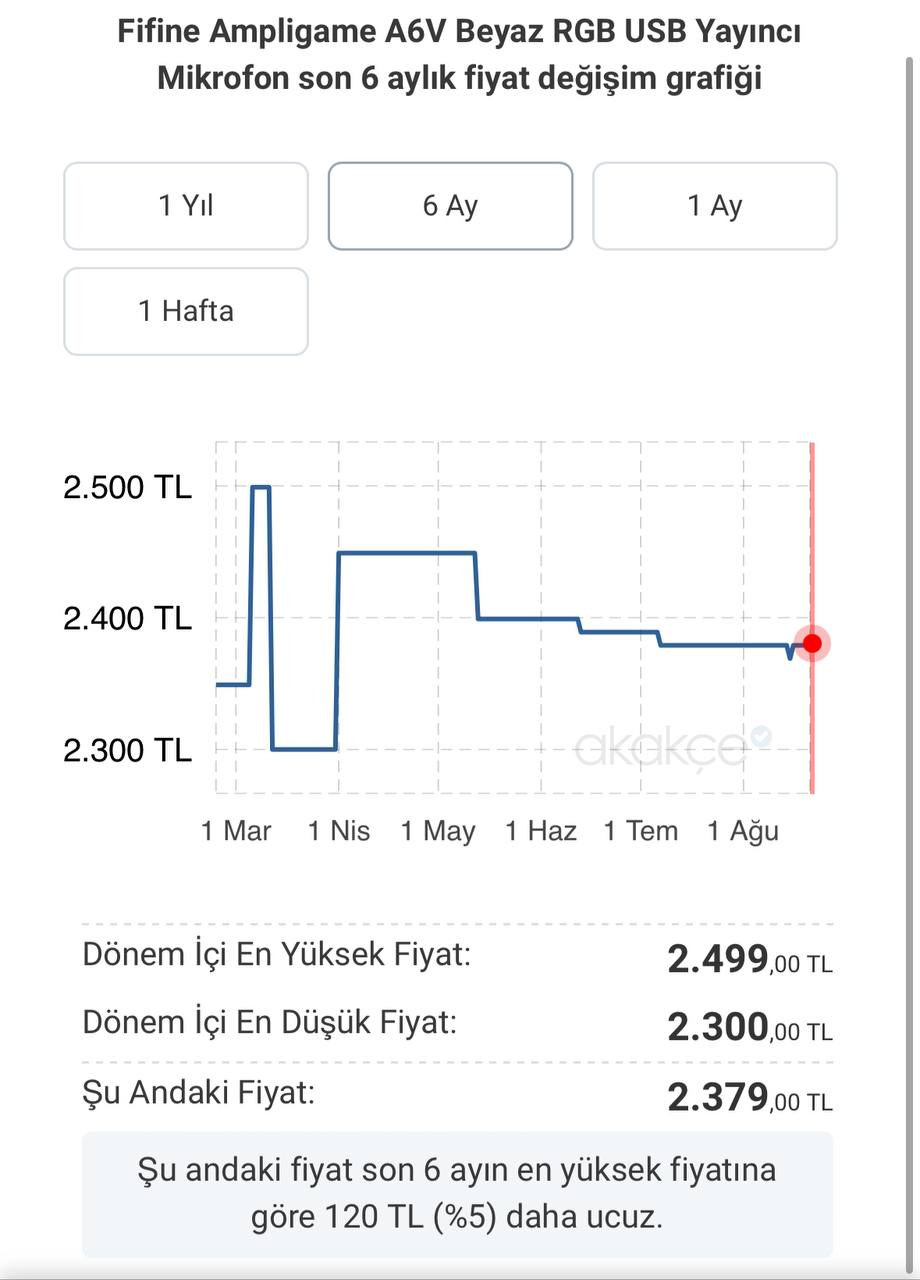This screenshot has width=920, height=1280.
Task: Select the 6 Ay period button
Action: [x=450, y=206]
